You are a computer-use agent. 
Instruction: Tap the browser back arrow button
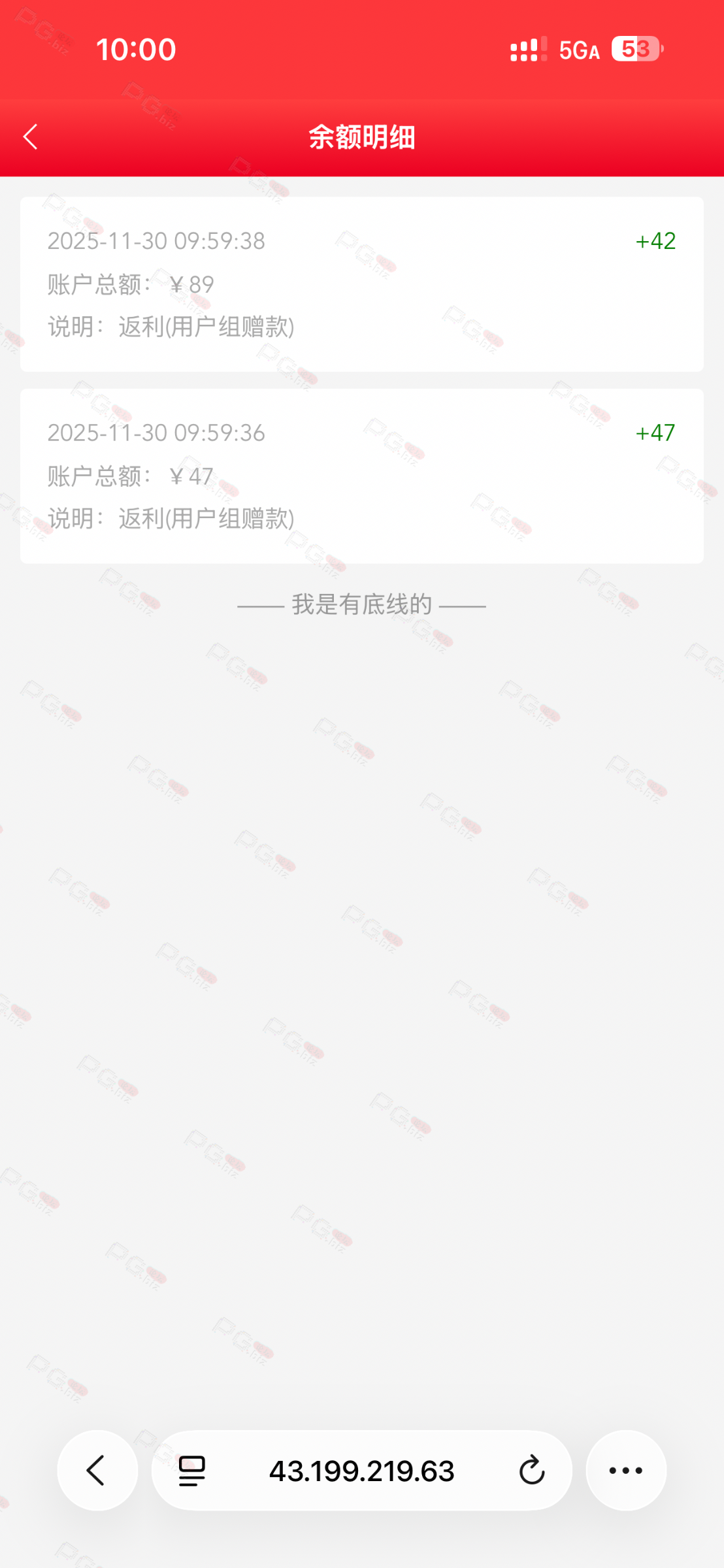97,1471
